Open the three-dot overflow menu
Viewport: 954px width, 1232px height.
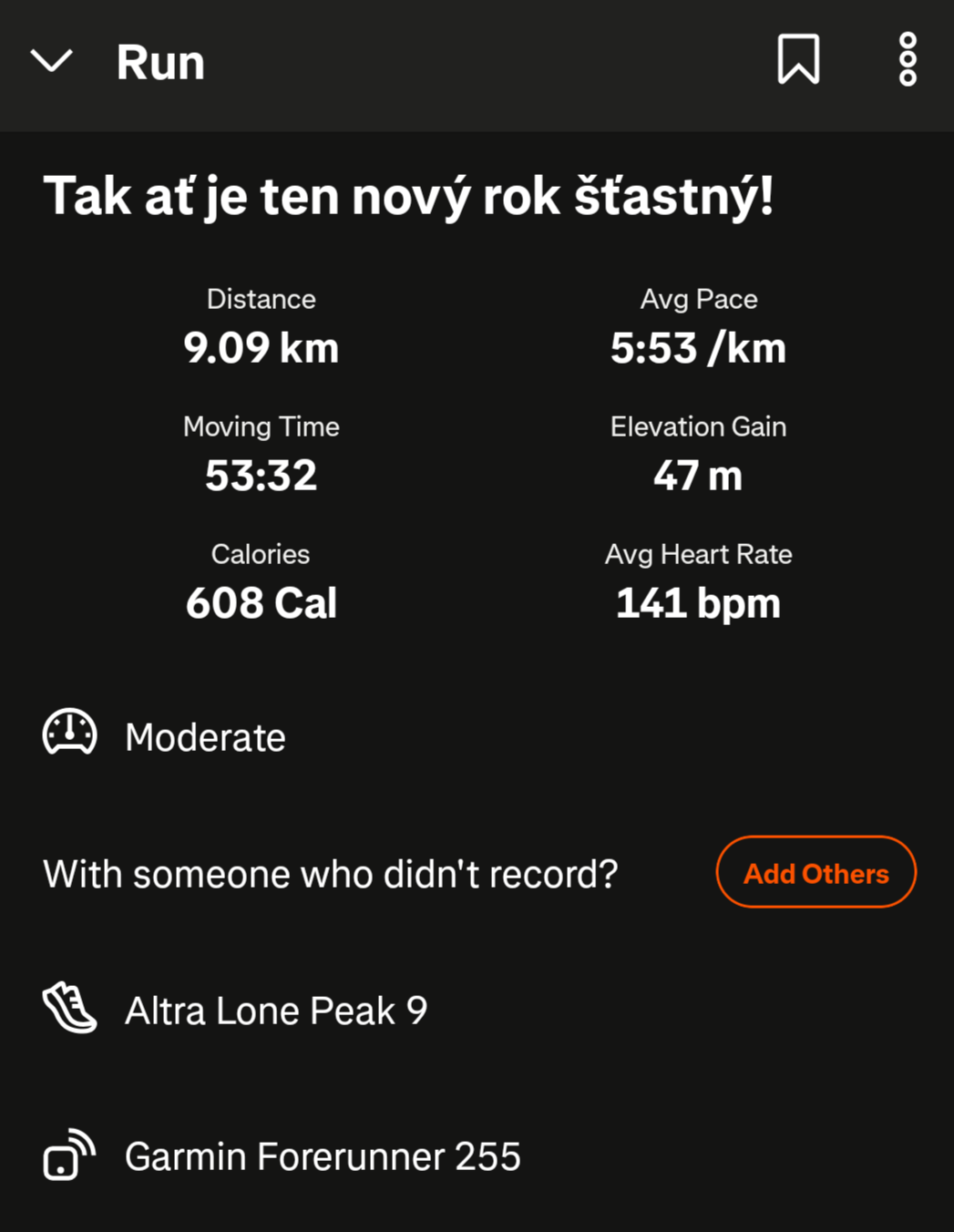tap(907, 60)
